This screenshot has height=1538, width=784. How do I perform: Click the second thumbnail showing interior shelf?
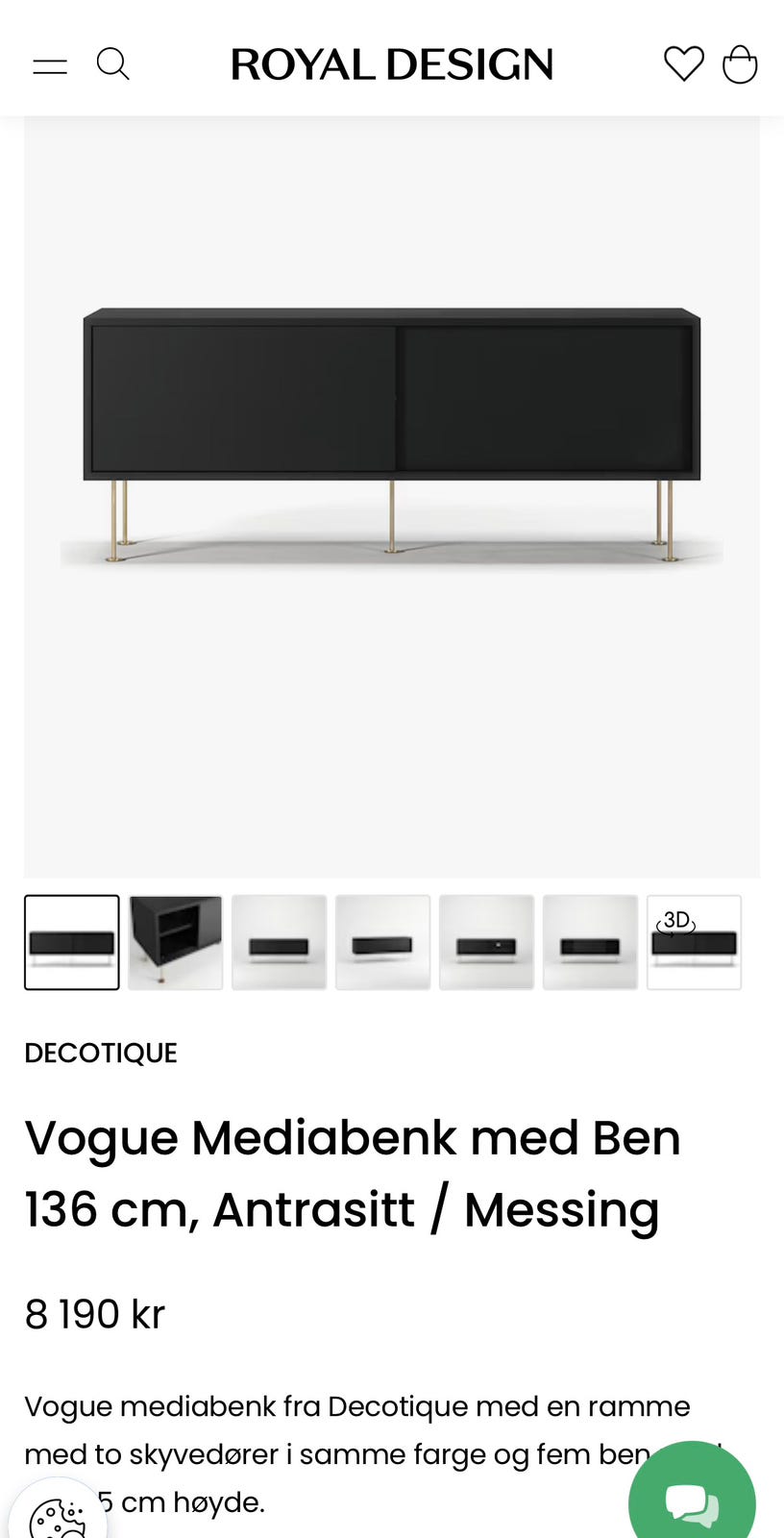175,942
